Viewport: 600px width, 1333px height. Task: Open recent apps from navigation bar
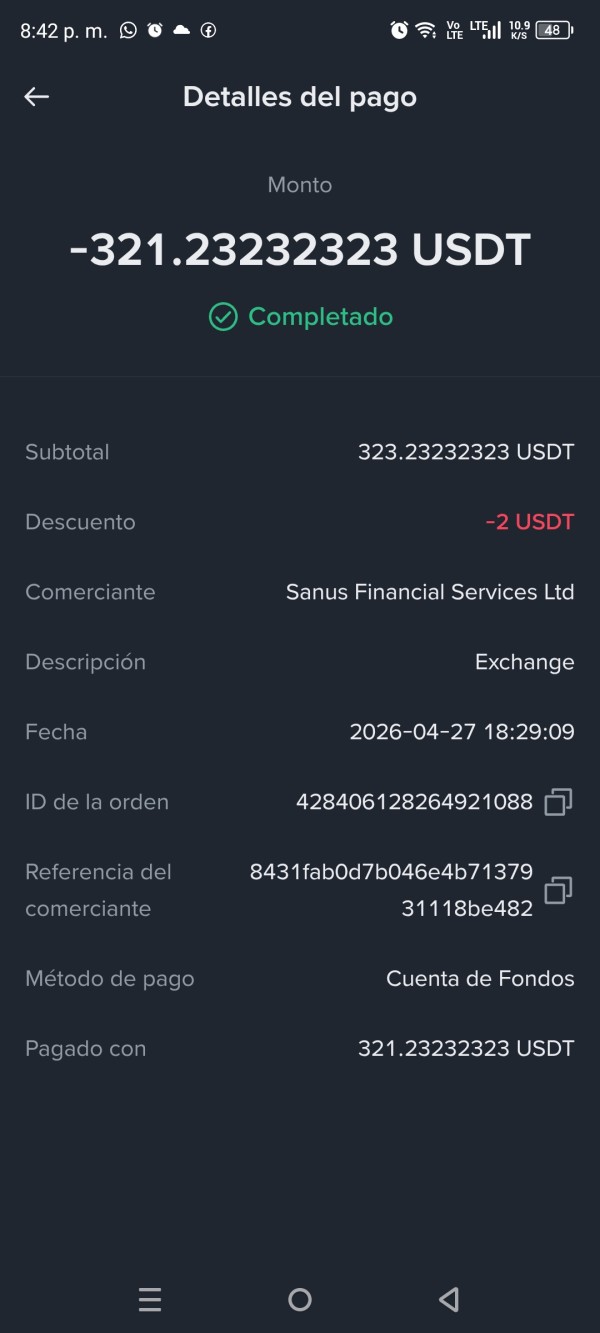point(150,1299)
